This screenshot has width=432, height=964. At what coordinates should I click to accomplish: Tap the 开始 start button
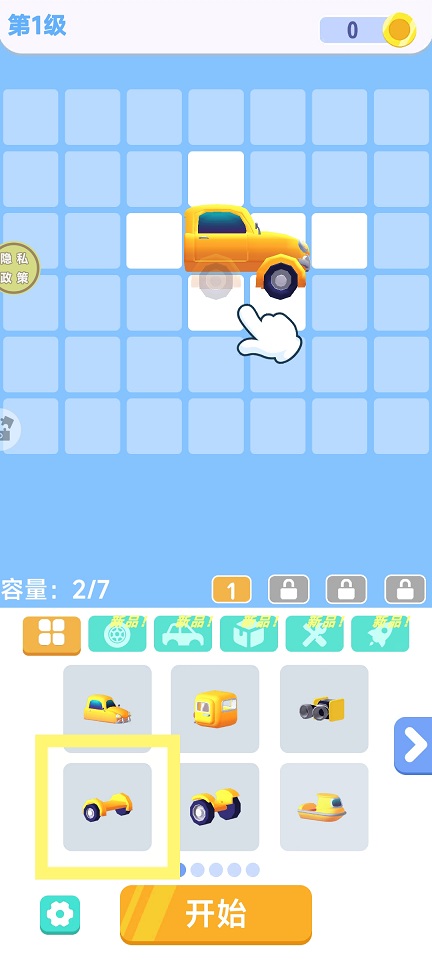click(x=216, y=914)
